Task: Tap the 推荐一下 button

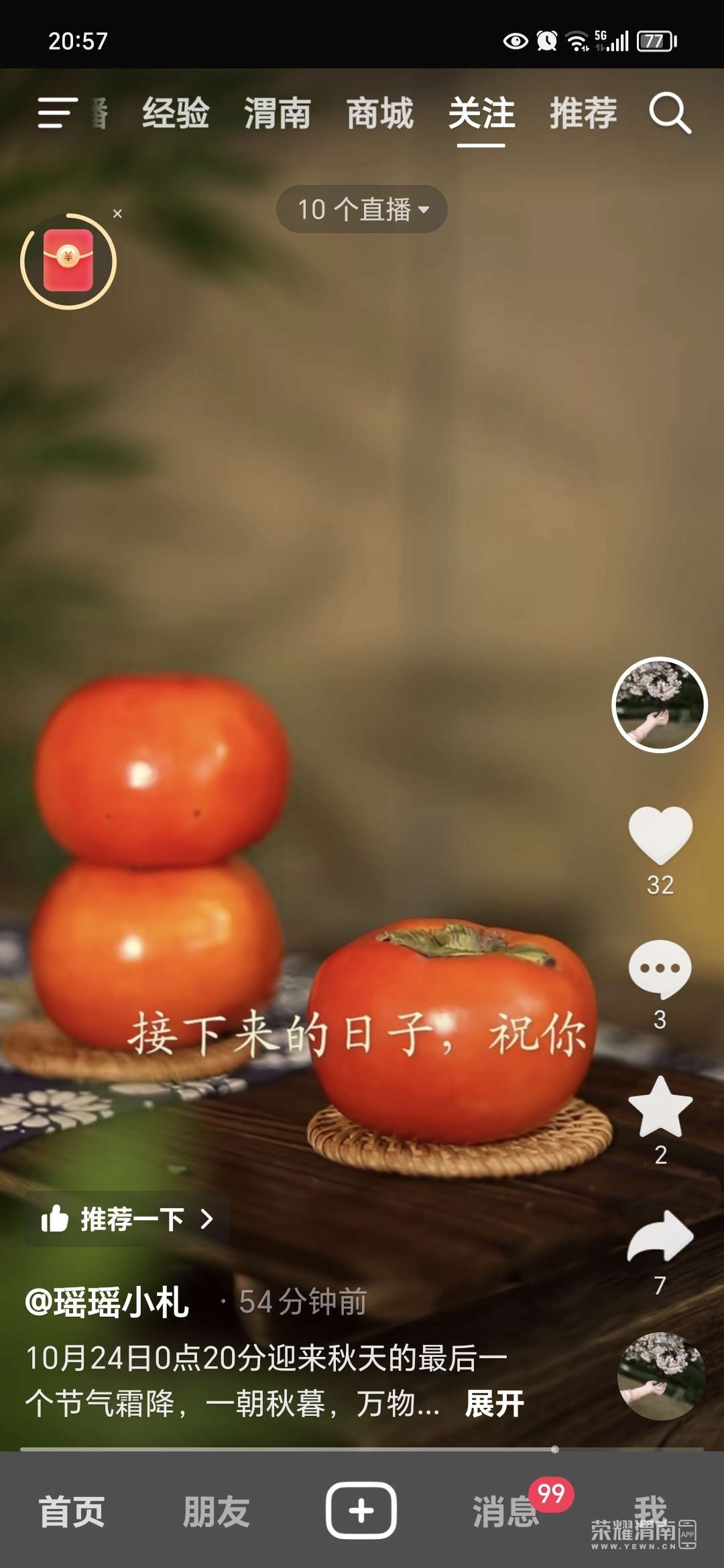Action: tap(127, 1219)
